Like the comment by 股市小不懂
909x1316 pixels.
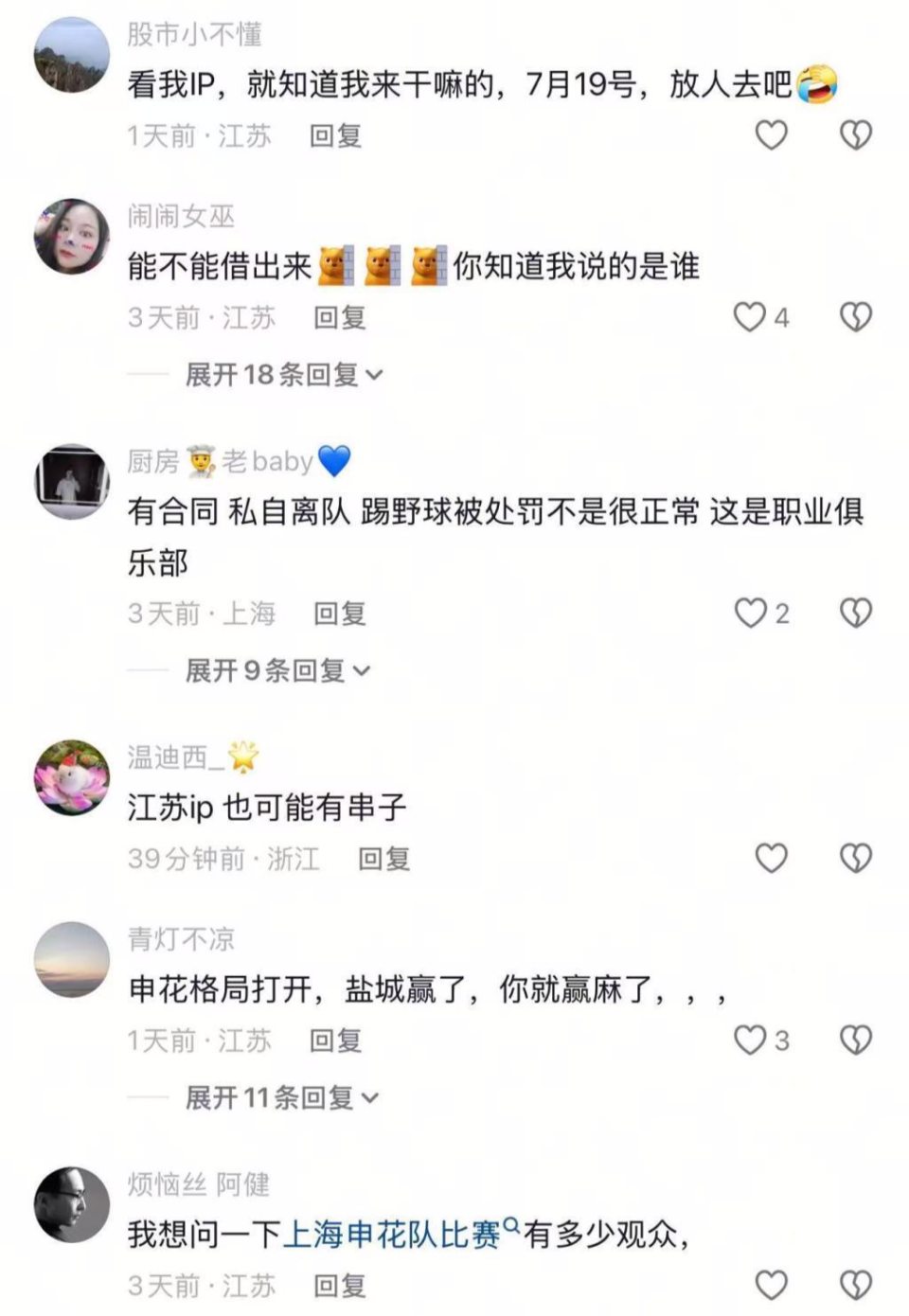[x=771, y=135]
